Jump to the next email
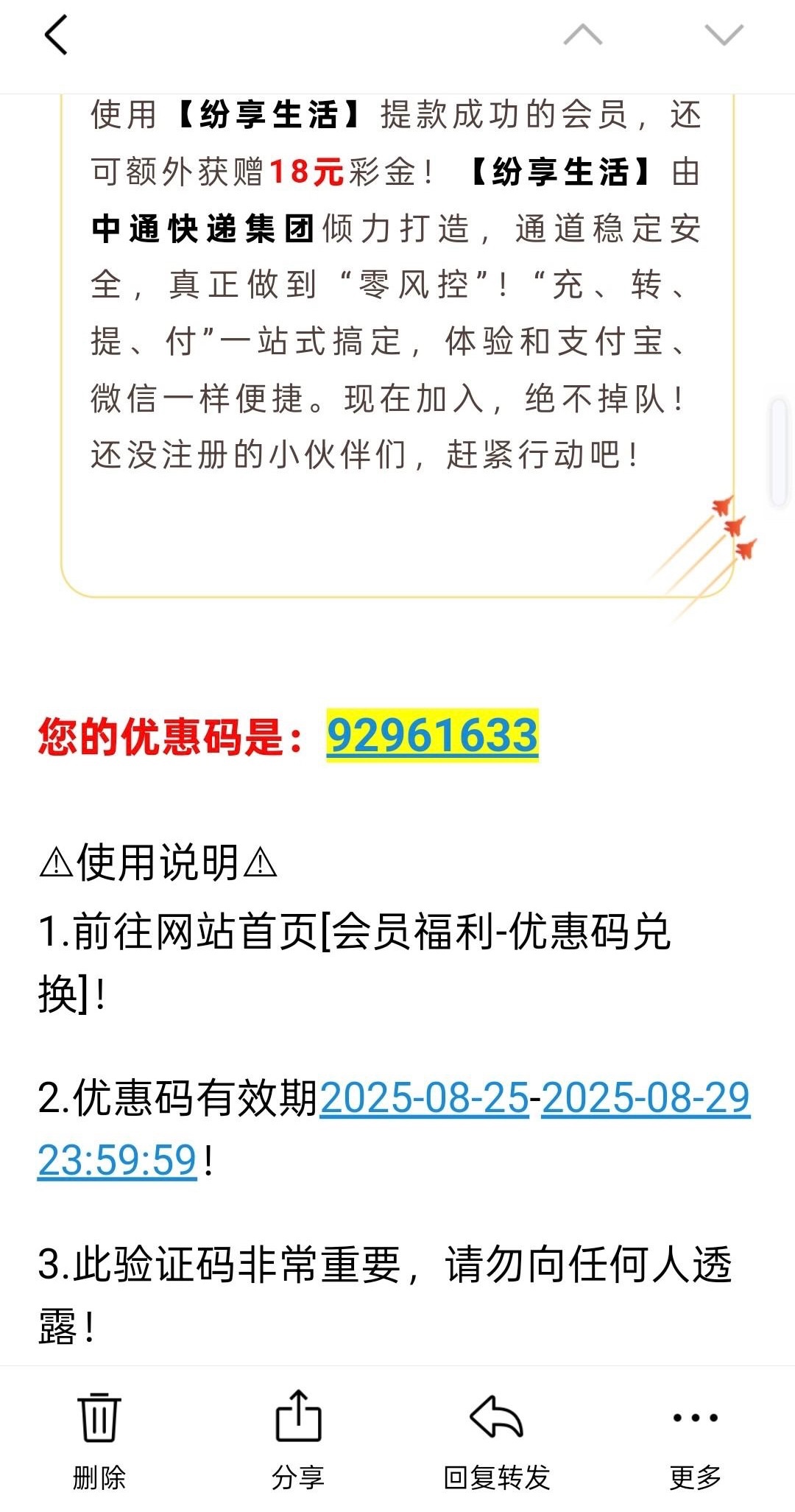Image resolution: width=795 pixels, height=1512 pixels. (724, 35)
